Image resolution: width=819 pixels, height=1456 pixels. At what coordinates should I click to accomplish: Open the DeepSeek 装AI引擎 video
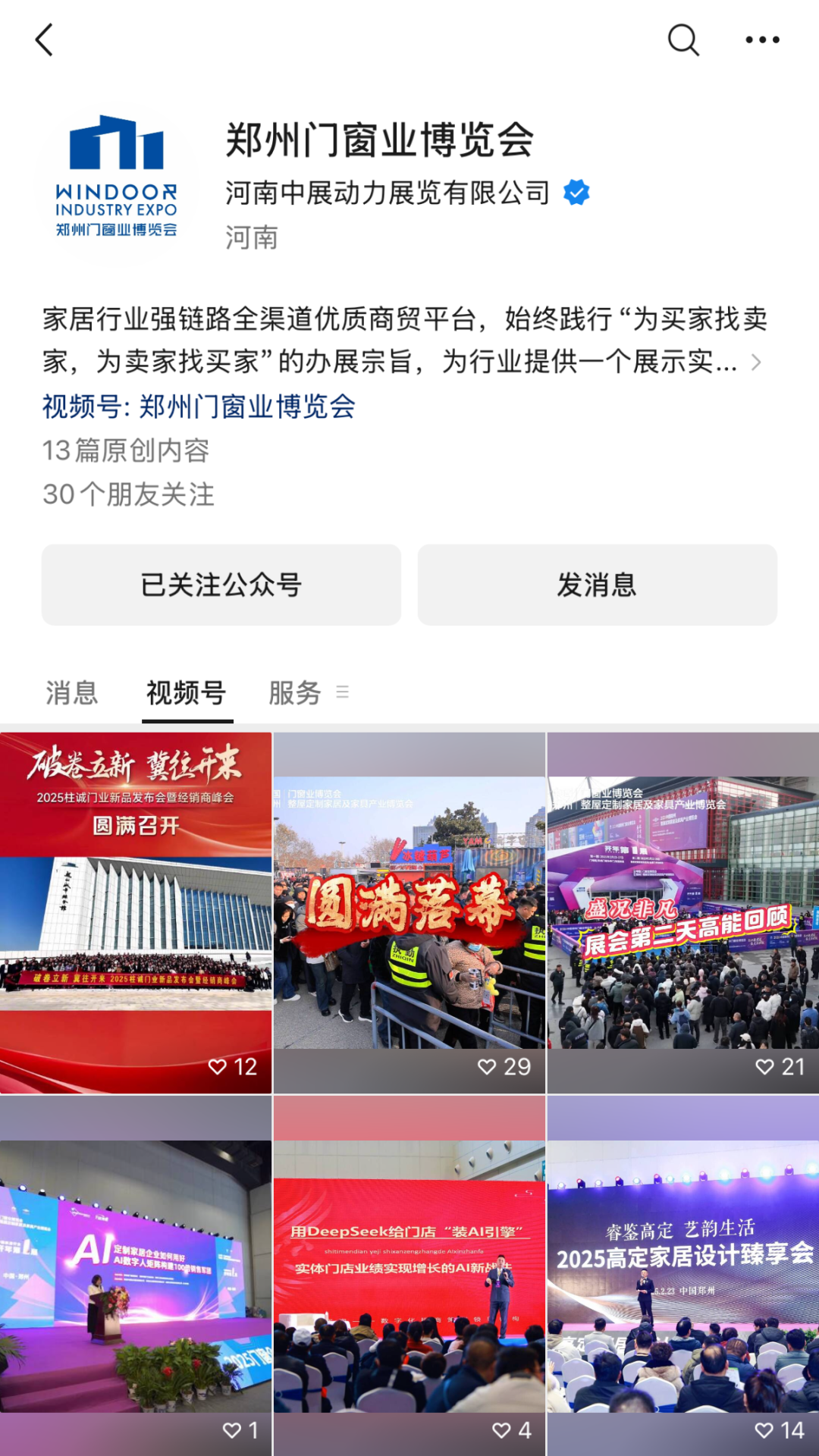point(409,1276)
